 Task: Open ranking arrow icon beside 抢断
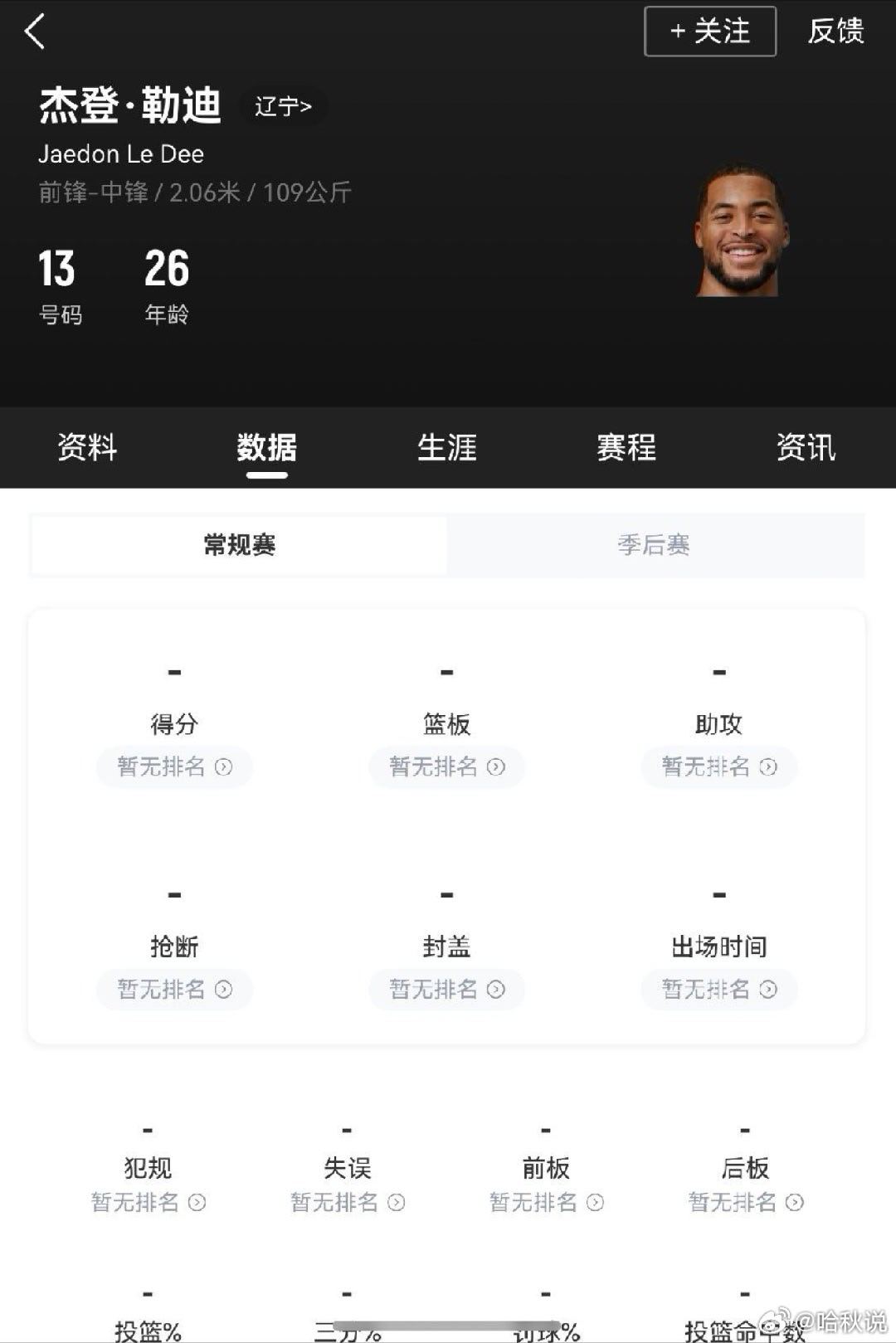pyautogui.click(x=222, y=990)
